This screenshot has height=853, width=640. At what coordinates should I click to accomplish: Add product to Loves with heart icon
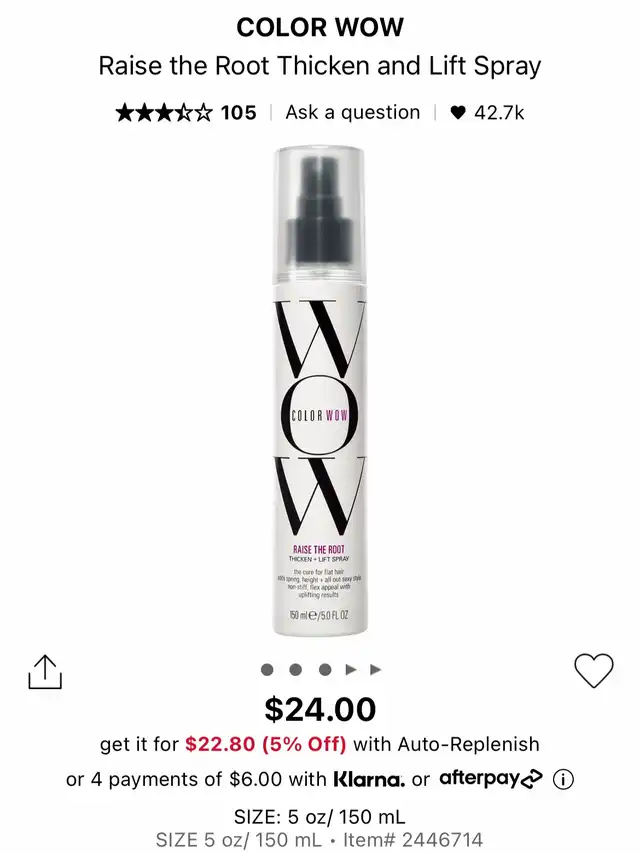coord(593,670)
